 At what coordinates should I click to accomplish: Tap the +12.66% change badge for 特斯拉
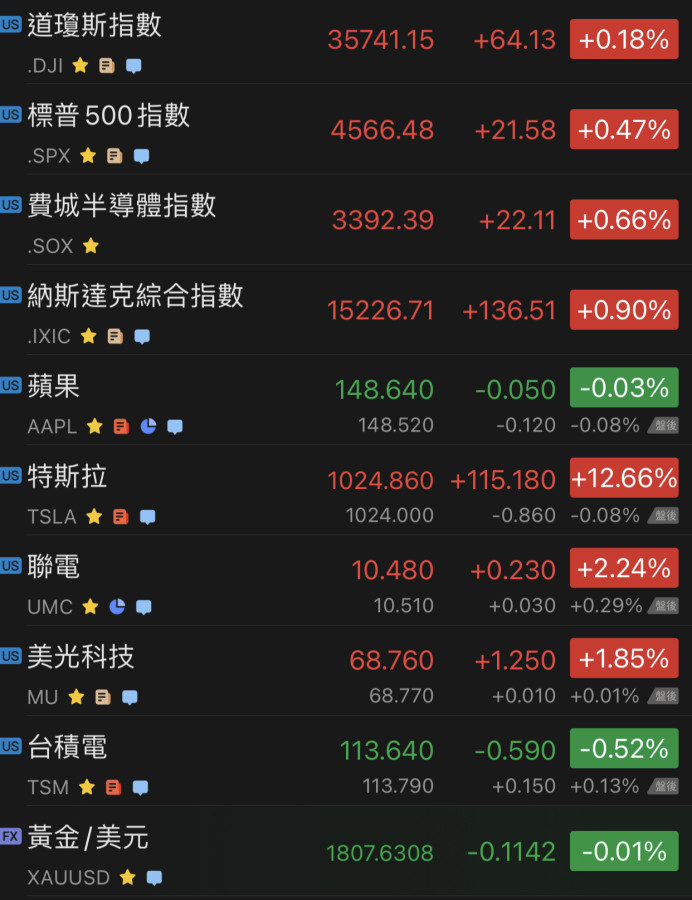point(624,479)
